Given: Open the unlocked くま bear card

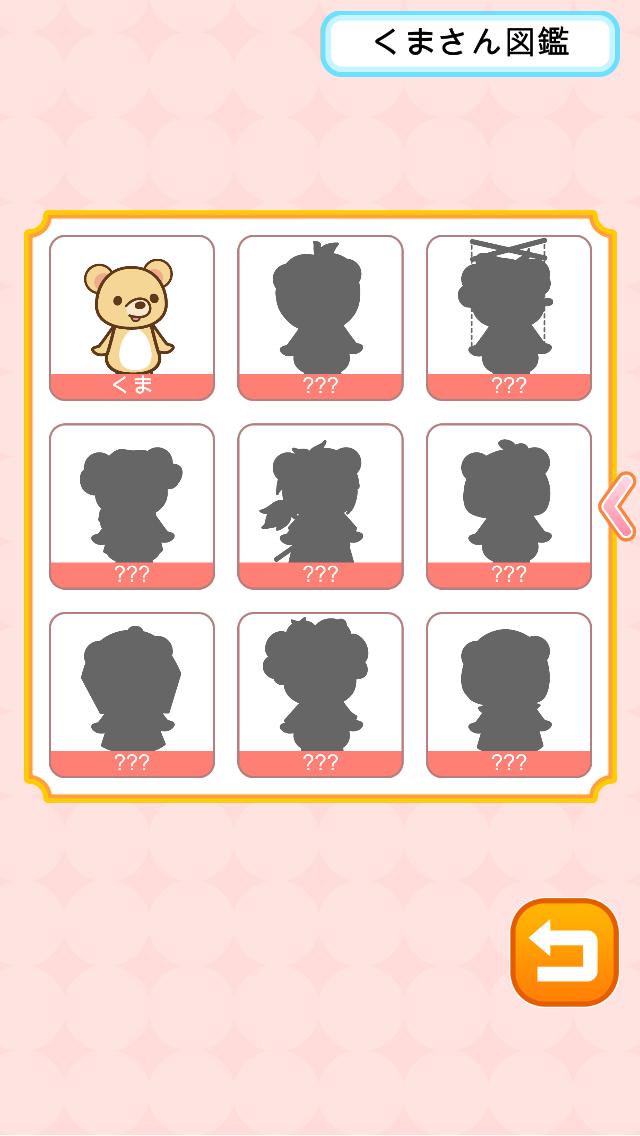Looking at the screenshot, I should point(131,317).
